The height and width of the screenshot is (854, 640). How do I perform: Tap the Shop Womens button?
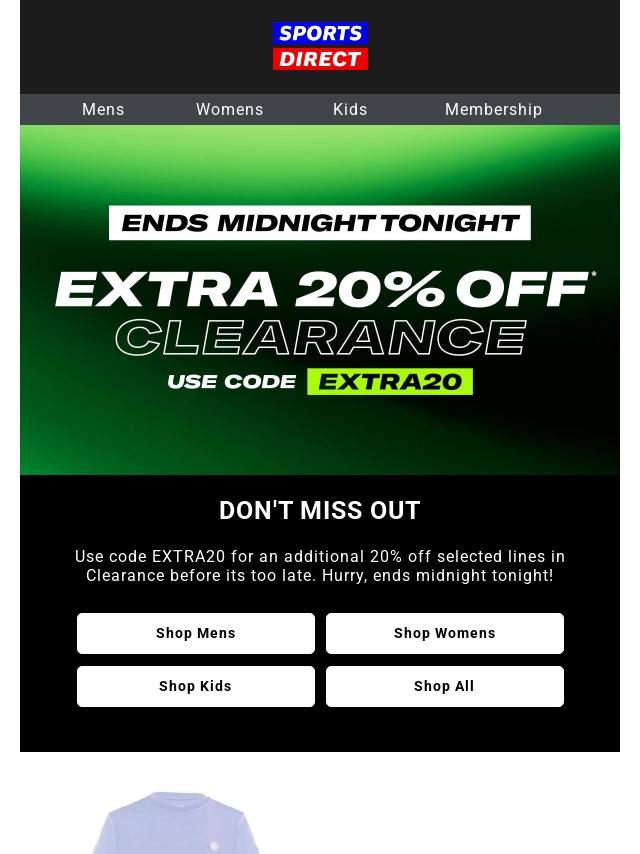[444, 633]
